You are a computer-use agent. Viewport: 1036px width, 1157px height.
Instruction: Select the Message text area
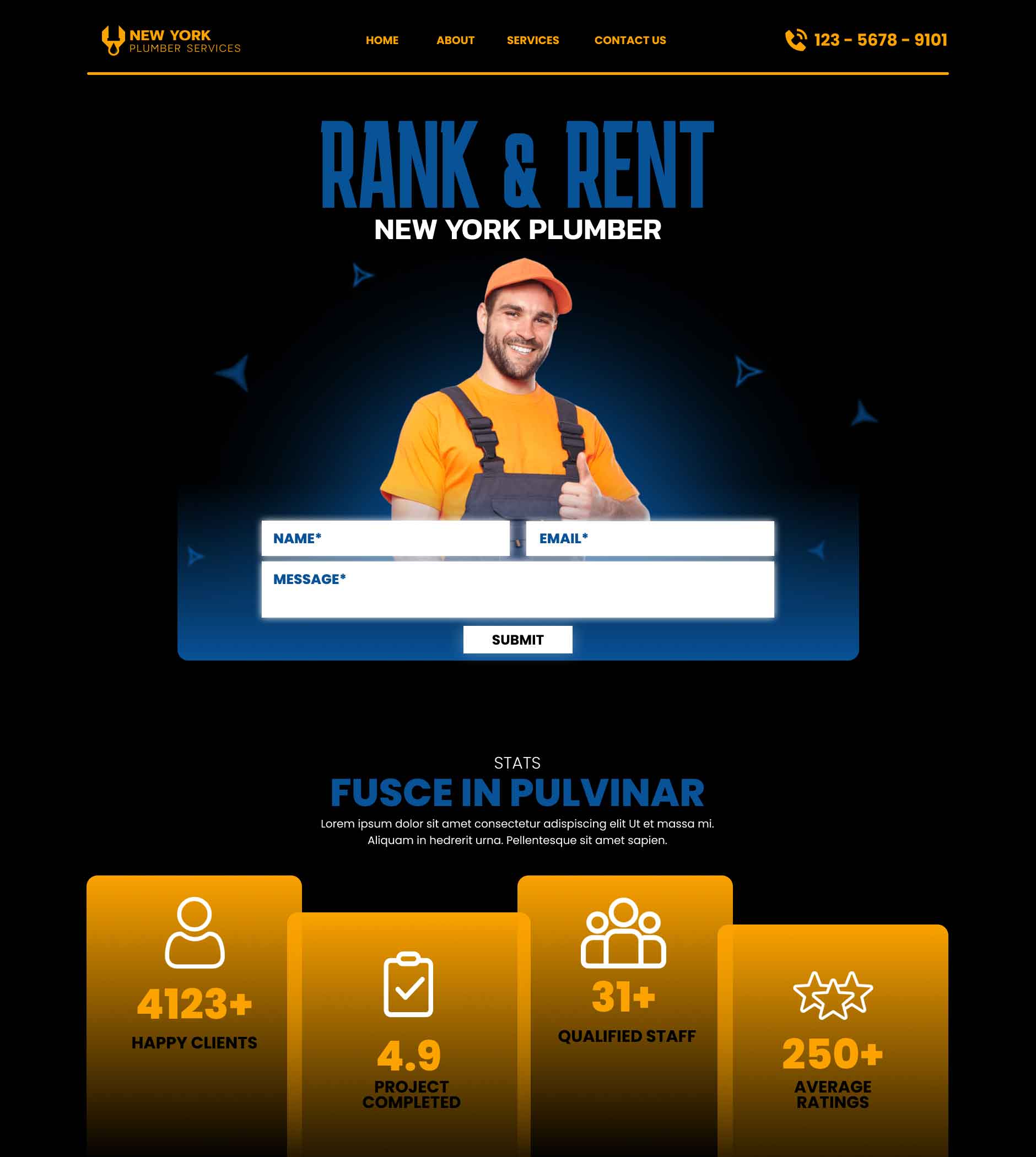pos(517,590)
